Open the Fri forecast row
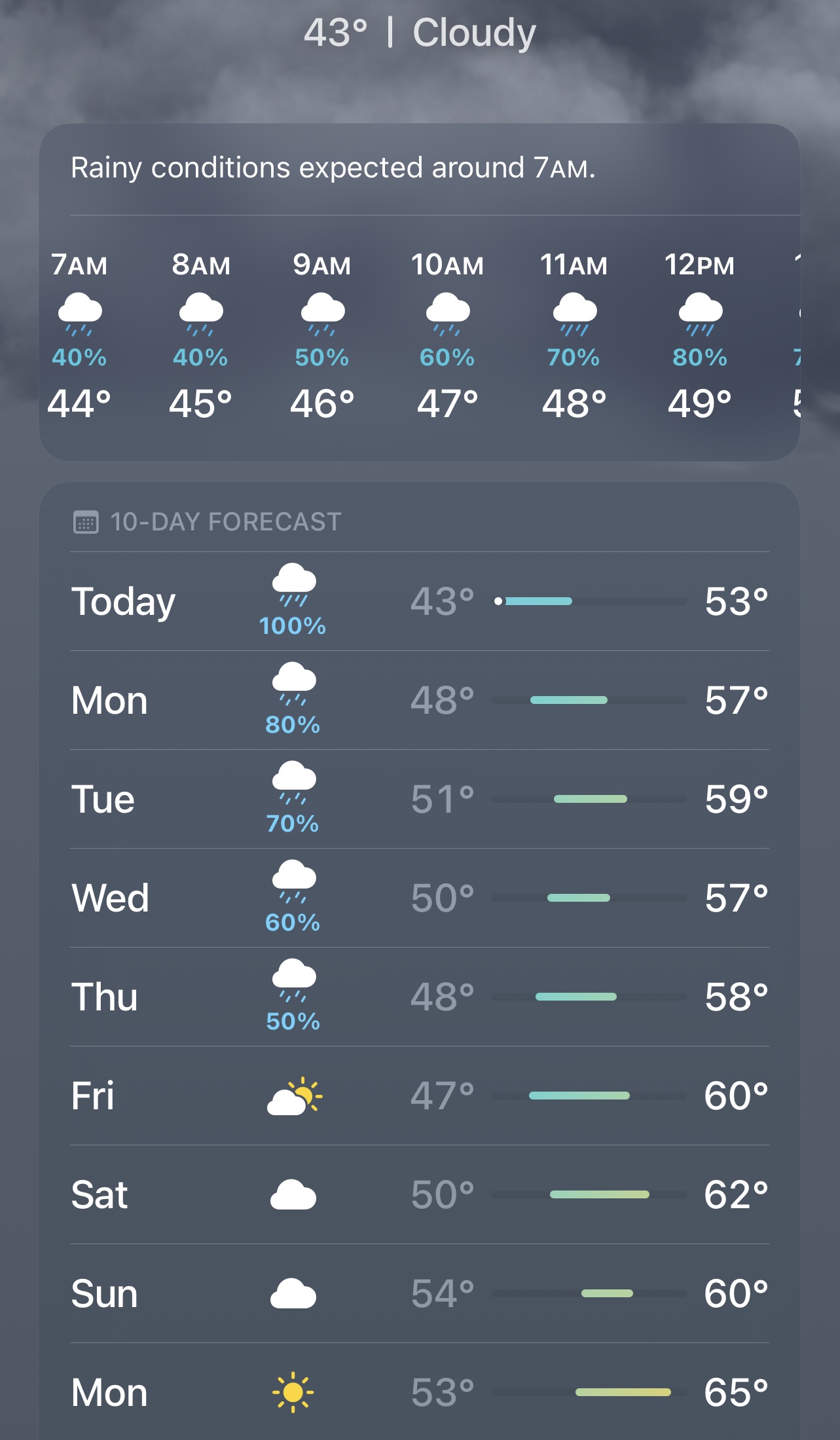Screen dimensions: 840x1440 [x=419, y=1096]
